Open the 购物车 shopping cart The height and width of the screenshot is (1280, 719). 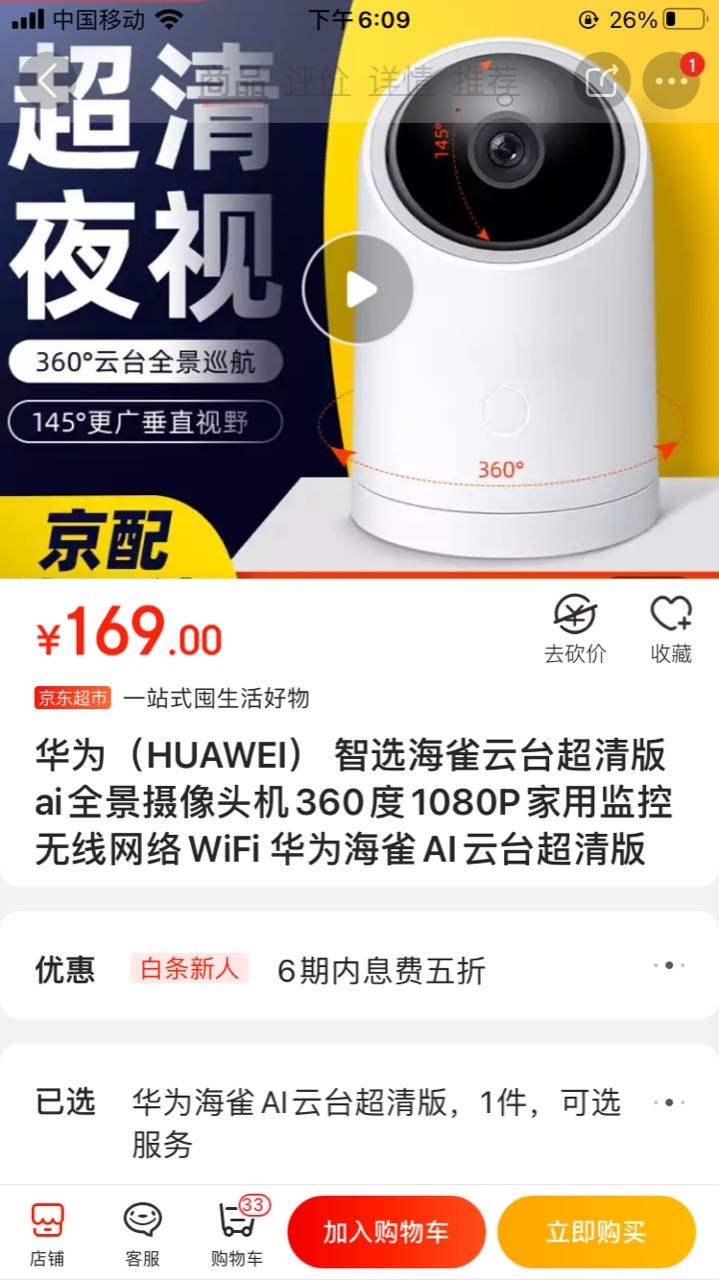pos(237,1233)
